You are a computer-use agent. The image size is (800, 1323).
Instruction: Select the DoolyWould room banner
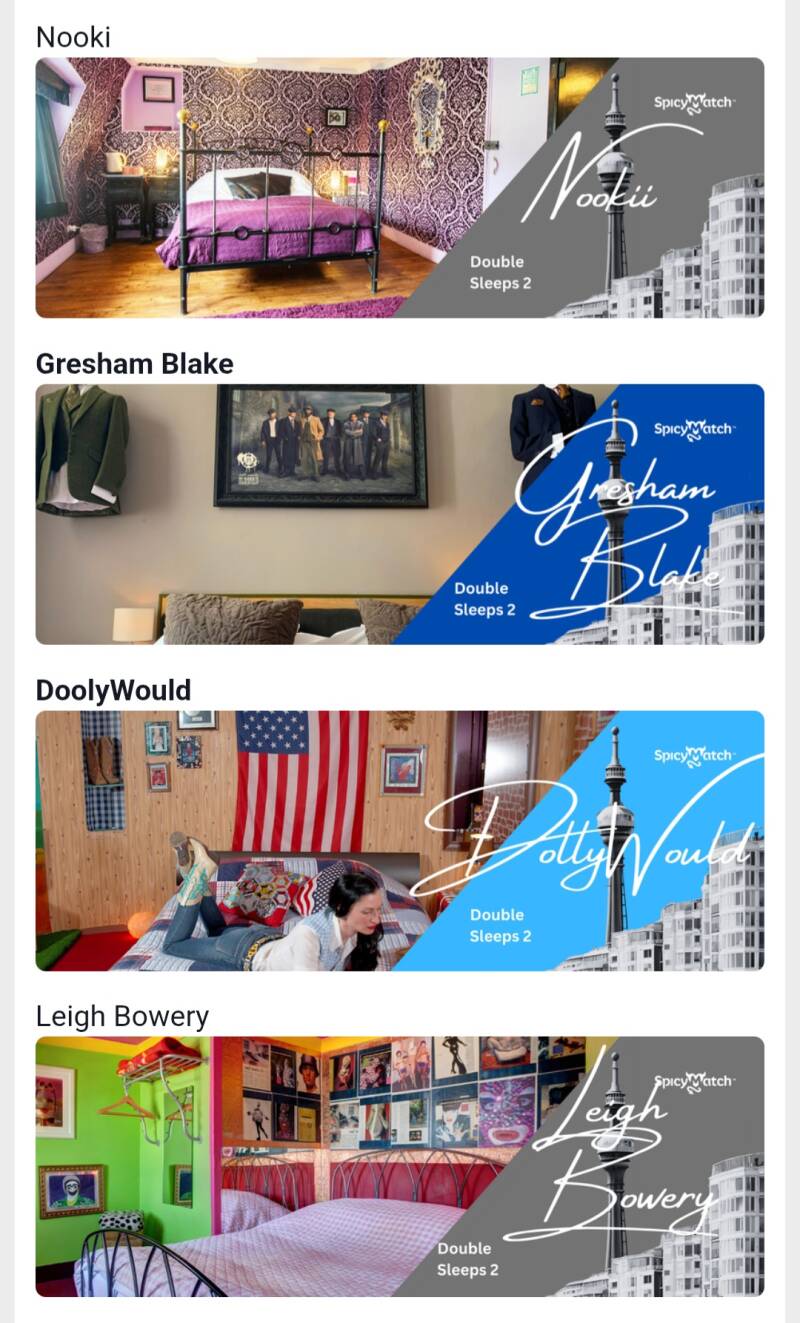click(x=400, y=840)
